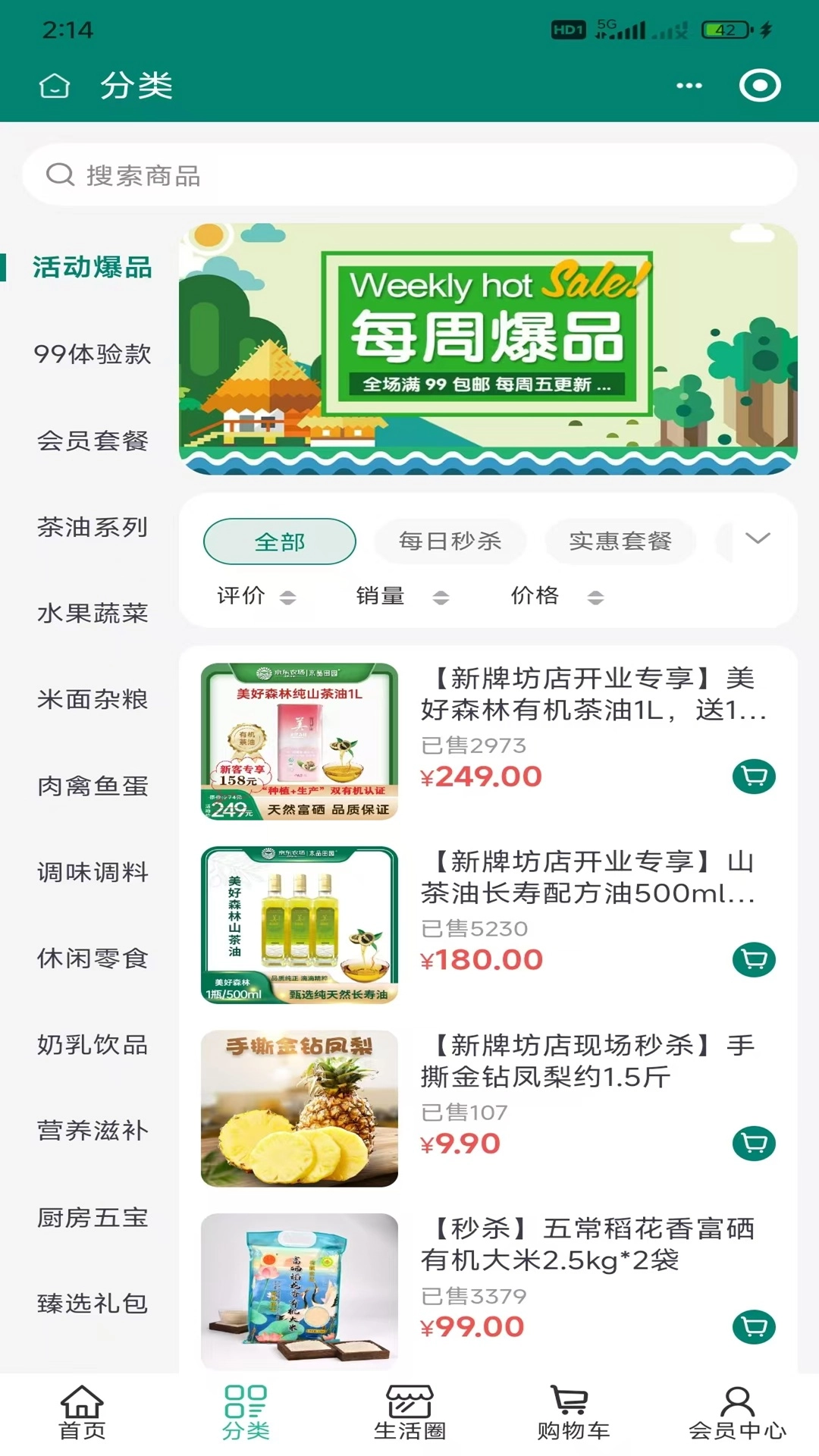Add 五常稻花香大米 to cart
The height and width of the screenshot is (1456, 819).
(754, 1327)
